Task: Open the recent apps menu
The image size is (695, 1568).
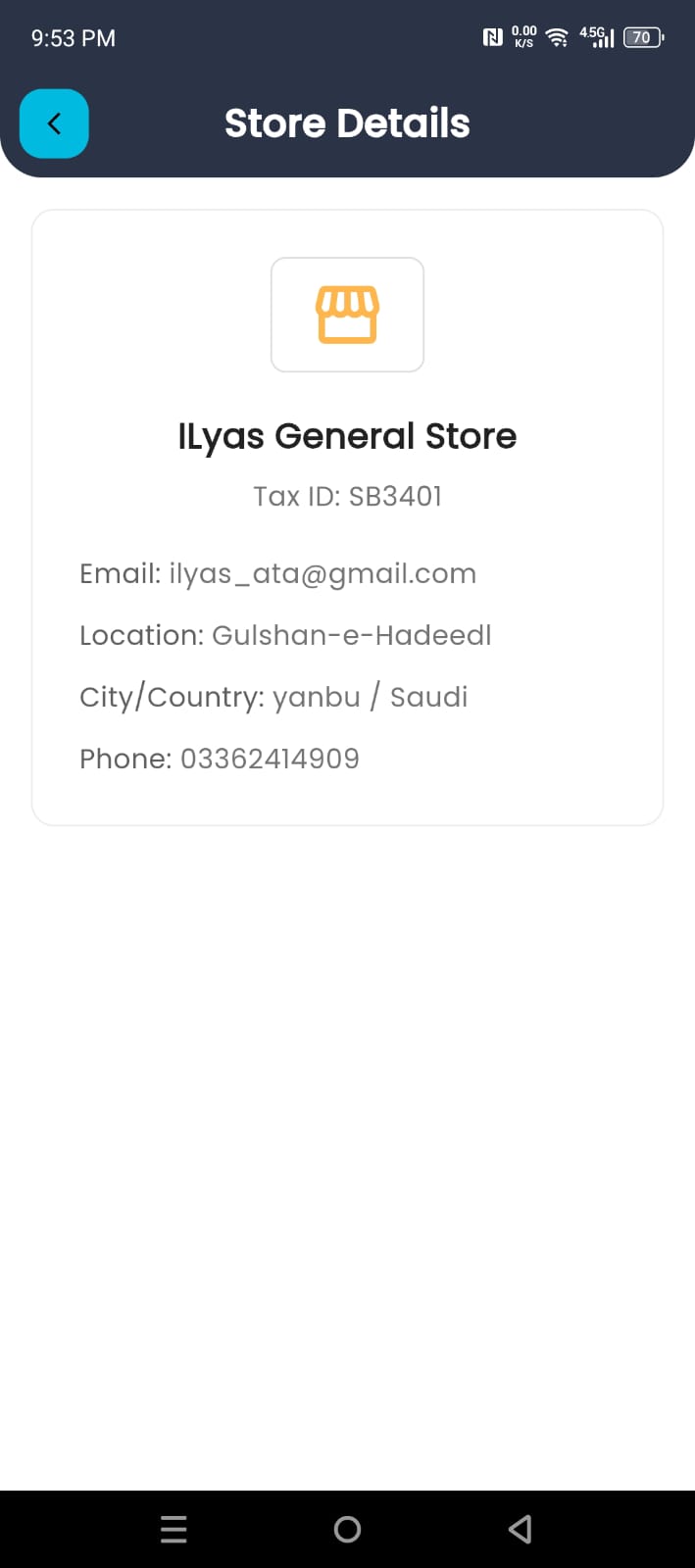Action: [x=174, y=1529]
